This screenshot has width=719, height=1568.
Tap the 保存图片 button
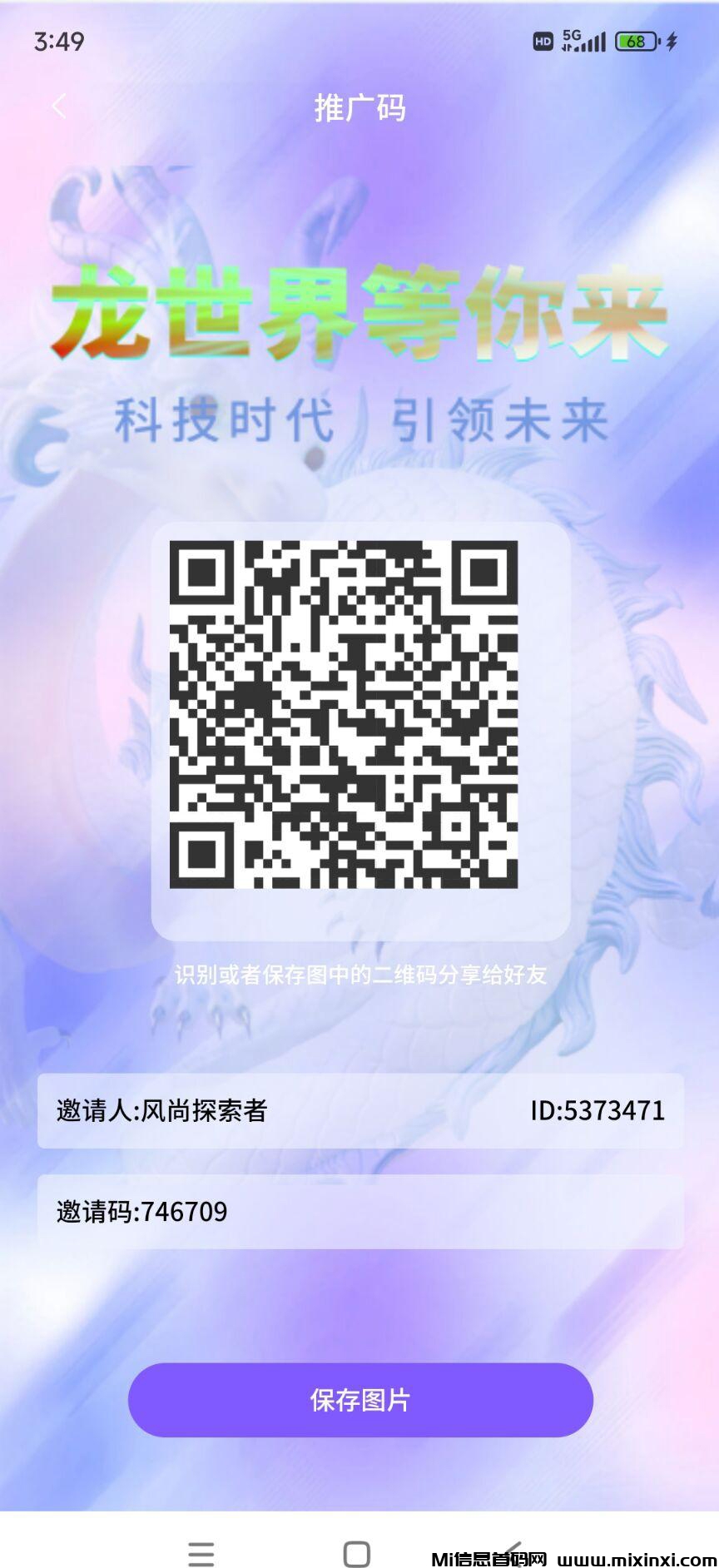pos(360,1400)
